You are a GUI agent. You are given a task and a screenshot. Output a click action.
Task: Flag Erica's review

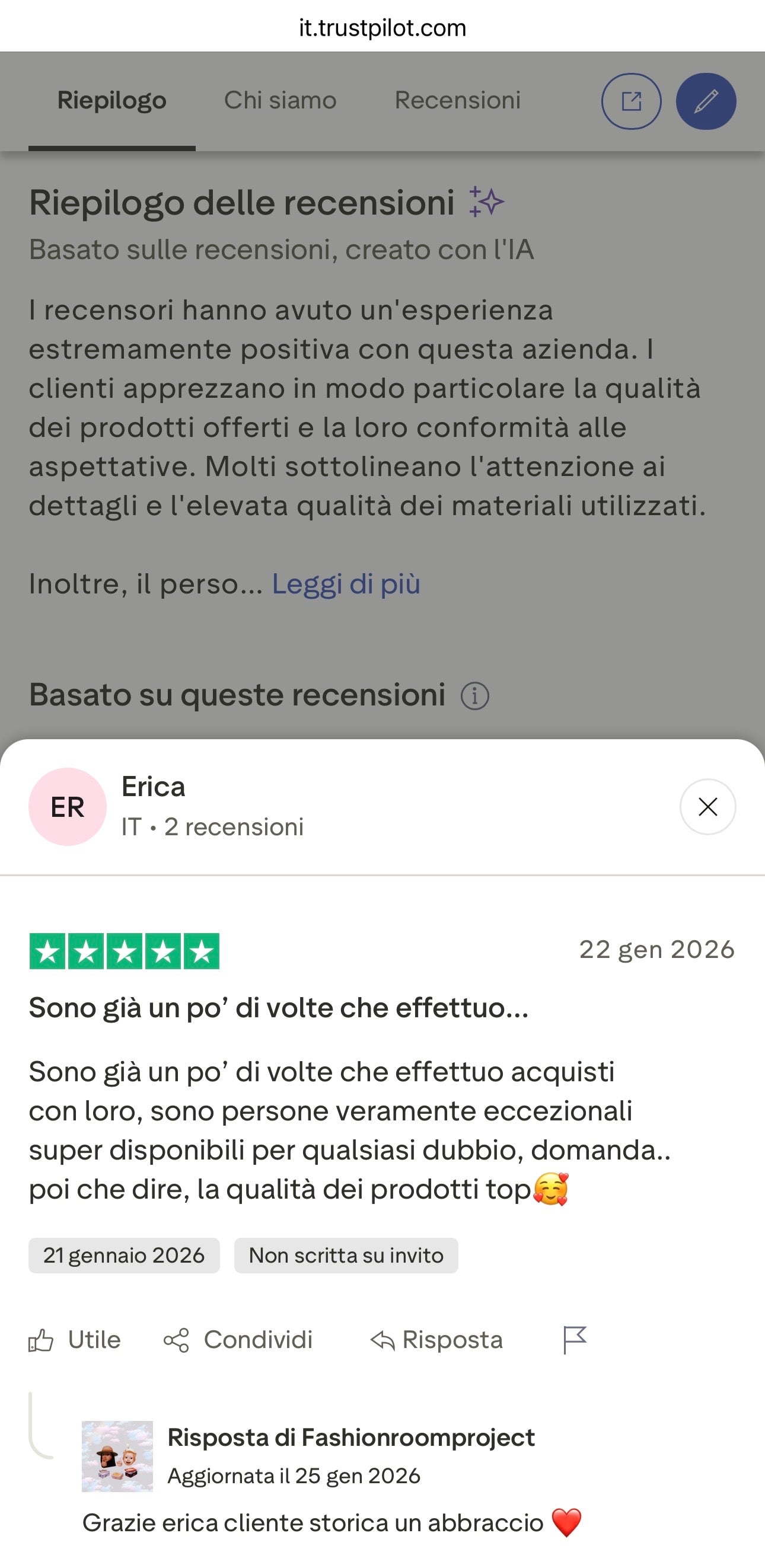click(575, 1340)
